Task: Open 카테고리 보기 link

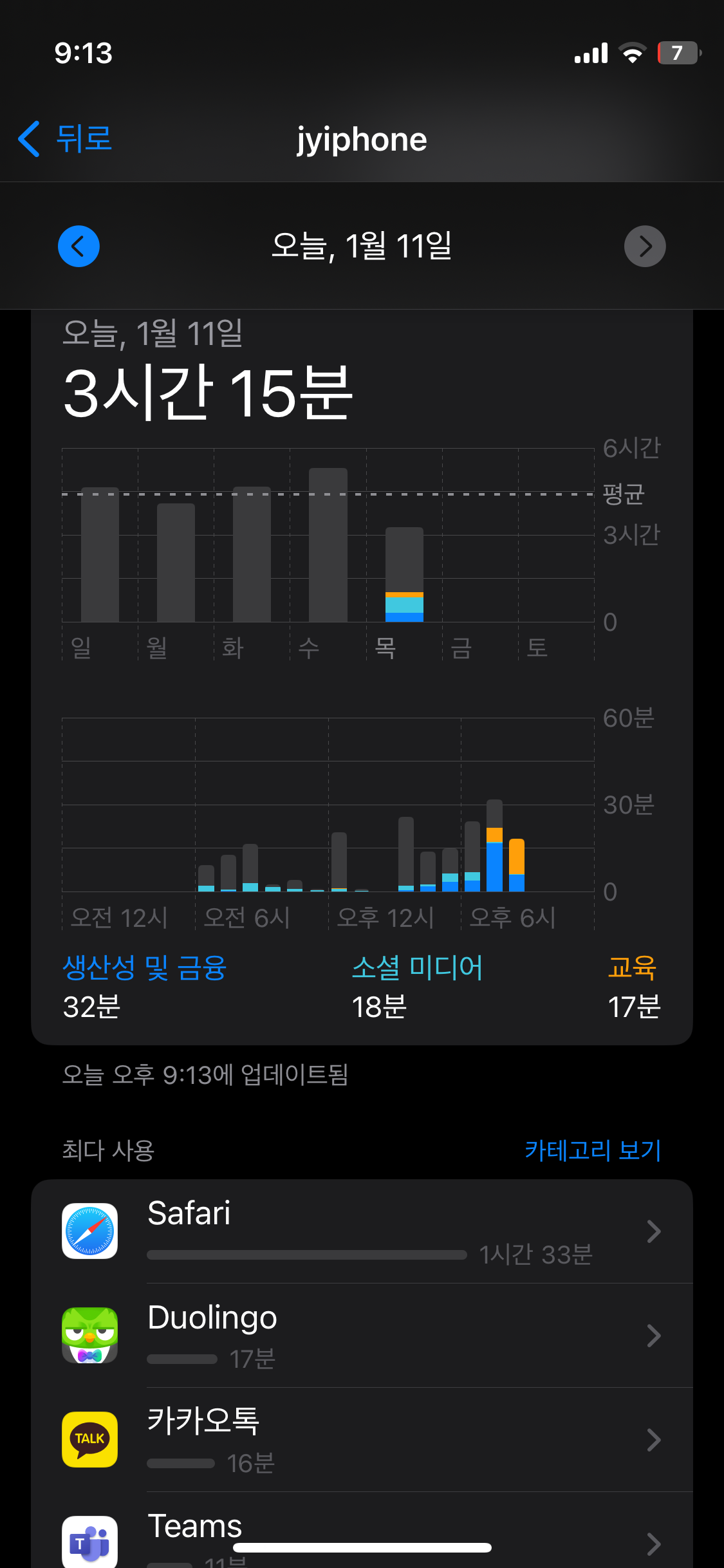Action: (x=593, y=1150)
